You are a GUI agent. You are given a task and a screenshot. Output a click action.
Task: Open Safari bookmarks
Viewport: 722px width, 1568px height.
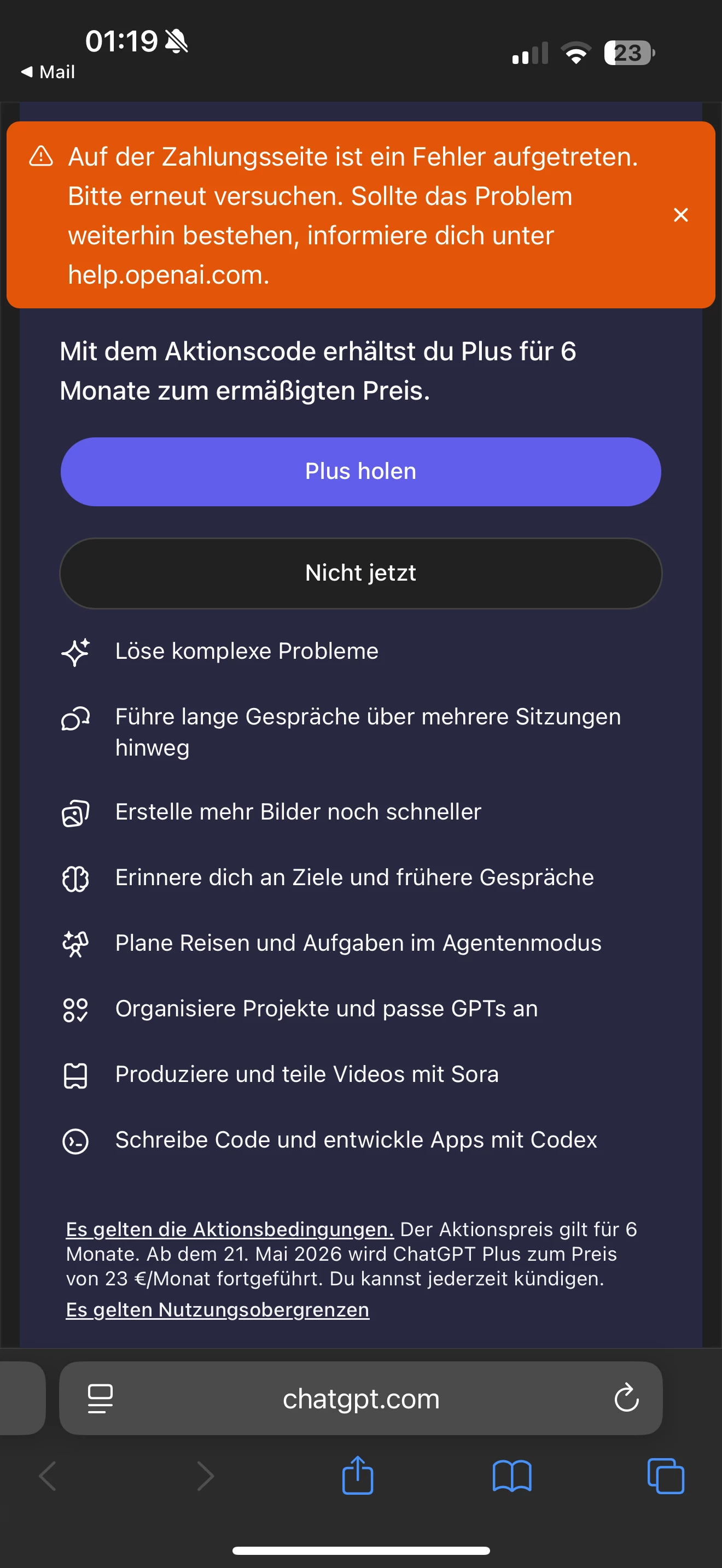point(511,1476)
